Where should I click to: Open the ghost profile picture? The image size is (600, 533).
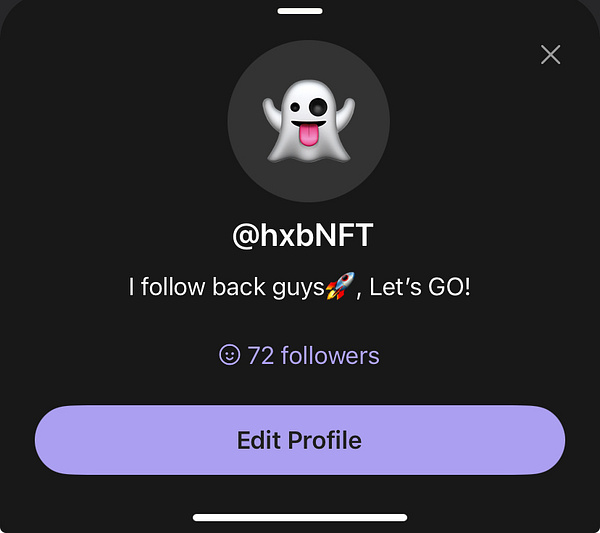click(308, 120)
